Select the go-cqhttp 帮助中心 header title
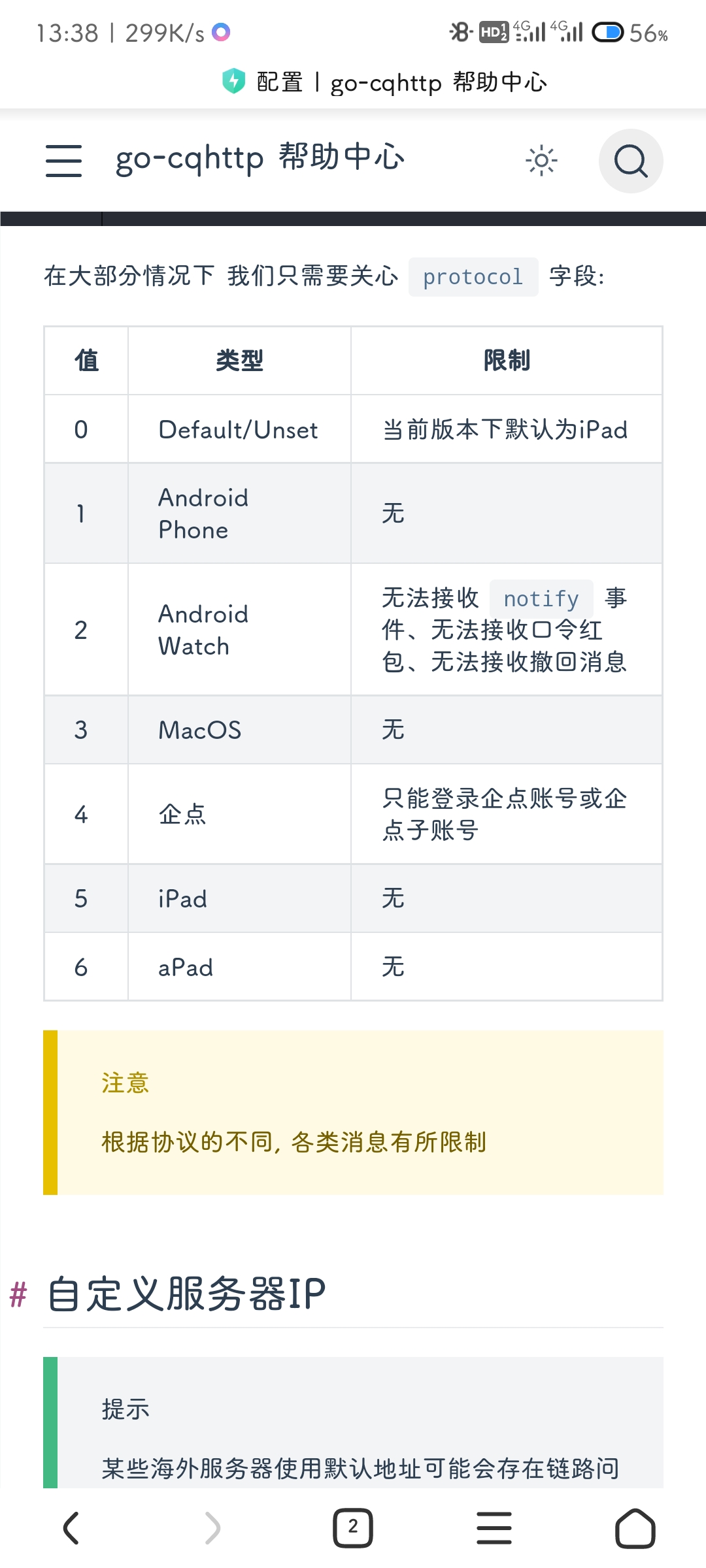The height and width of the screenshot is (1568, 706). point(260,159)
